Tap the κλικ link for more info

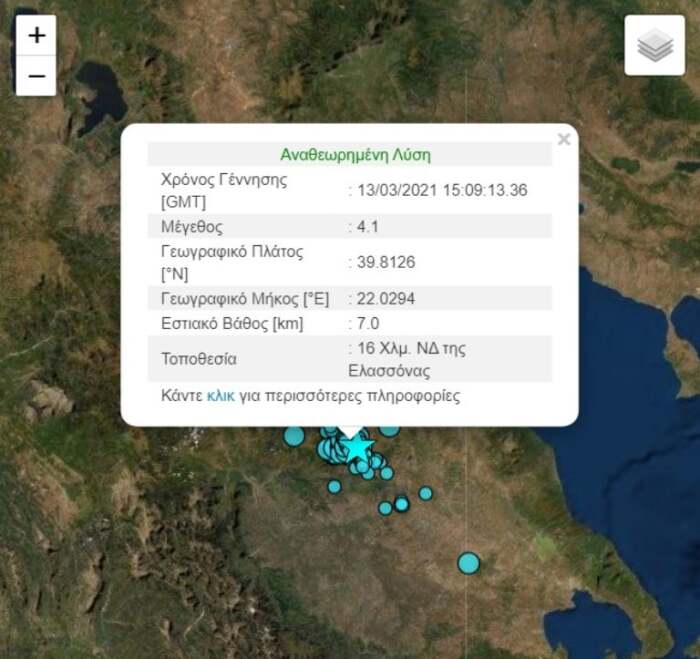point(220,395)
